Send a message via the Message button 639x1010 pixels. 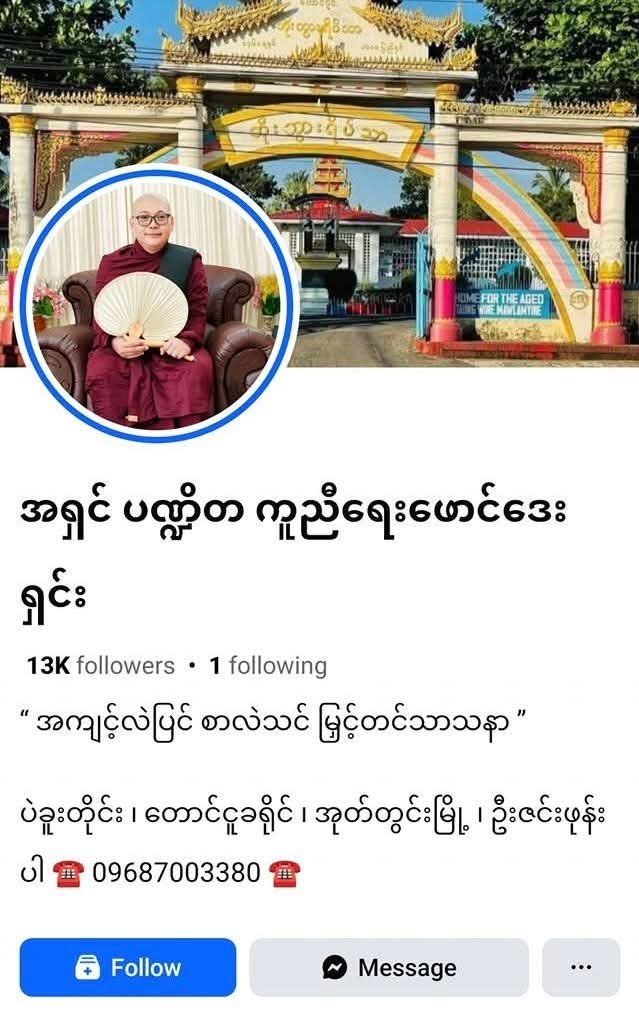389,967
